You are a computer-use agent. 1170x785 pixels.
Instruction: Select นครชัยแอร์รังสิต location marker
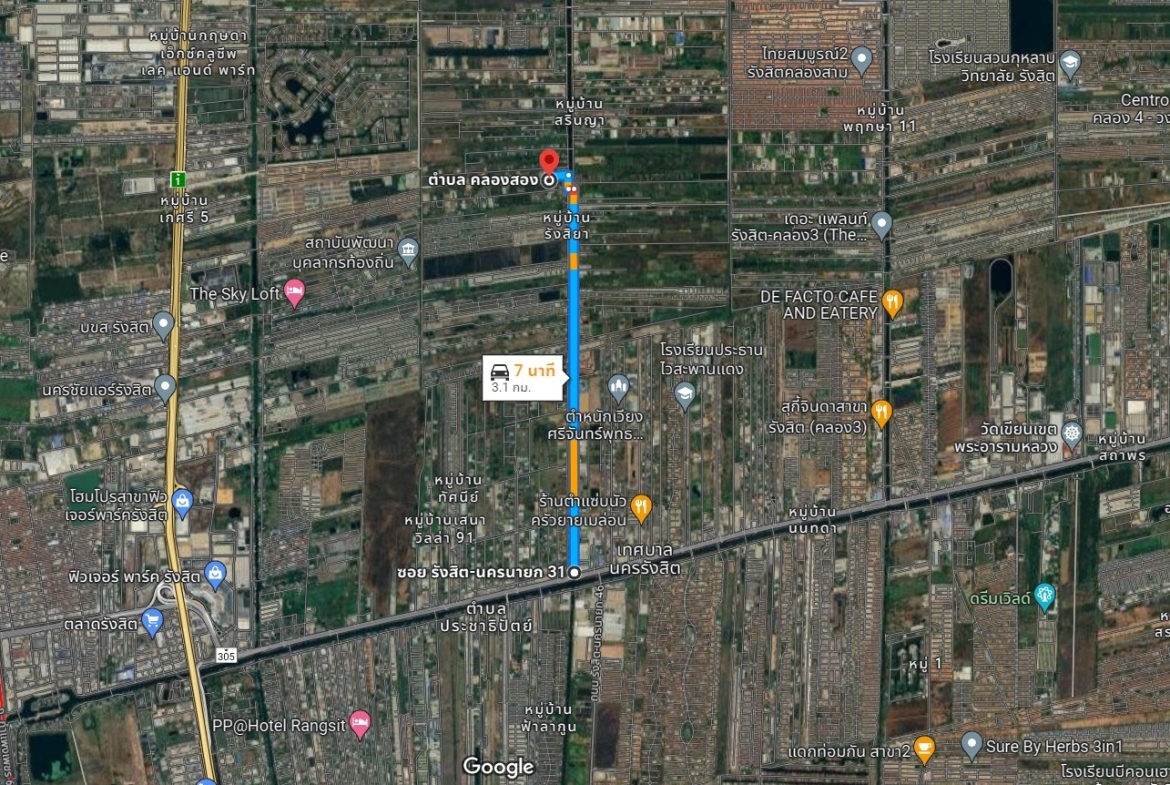(x=165, y=387)
